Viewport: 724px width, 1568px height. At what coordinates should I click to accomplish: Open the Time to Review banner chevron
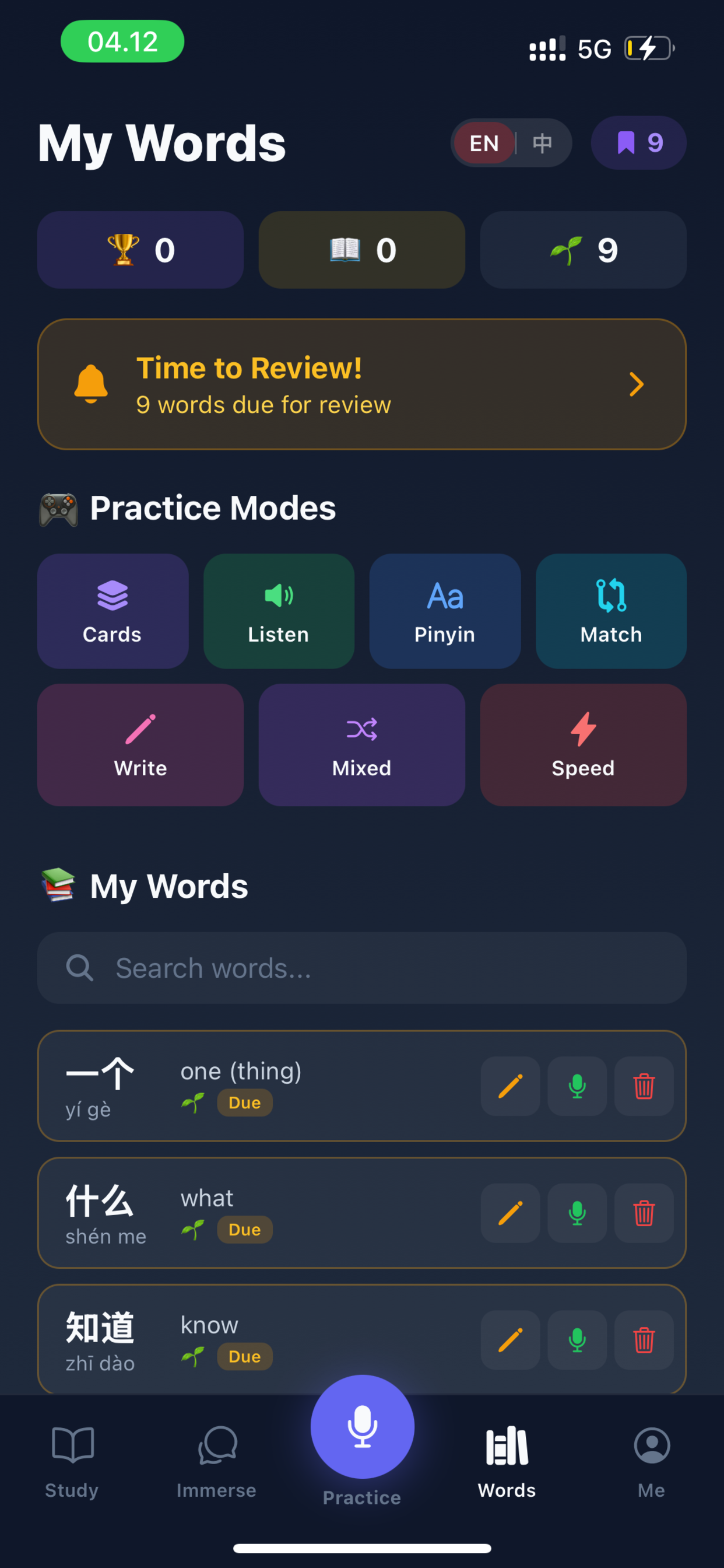(636, 384)
